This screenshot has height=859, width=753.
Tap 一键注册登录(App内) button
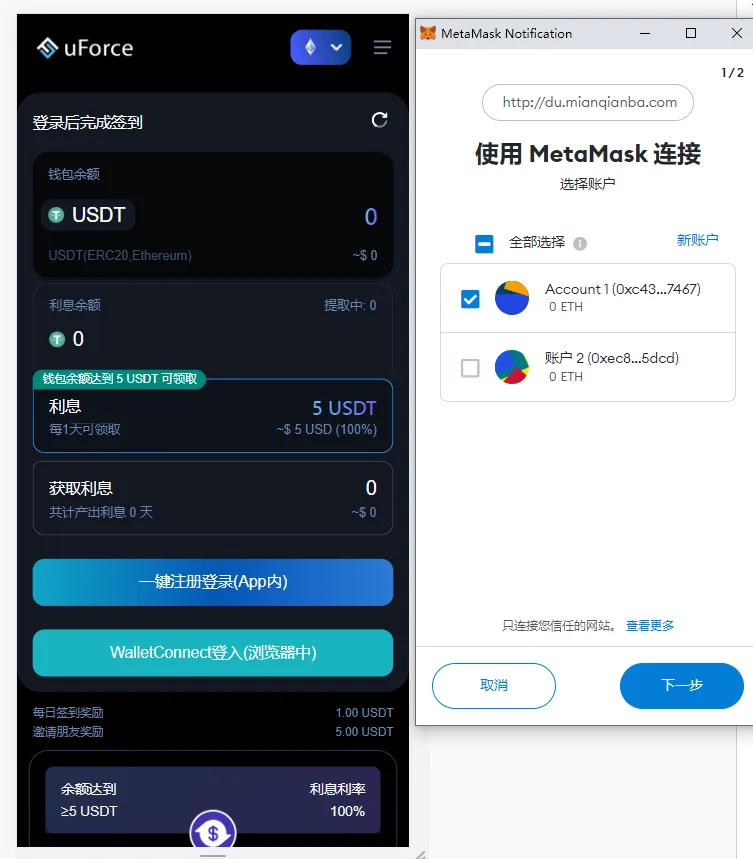213,582
